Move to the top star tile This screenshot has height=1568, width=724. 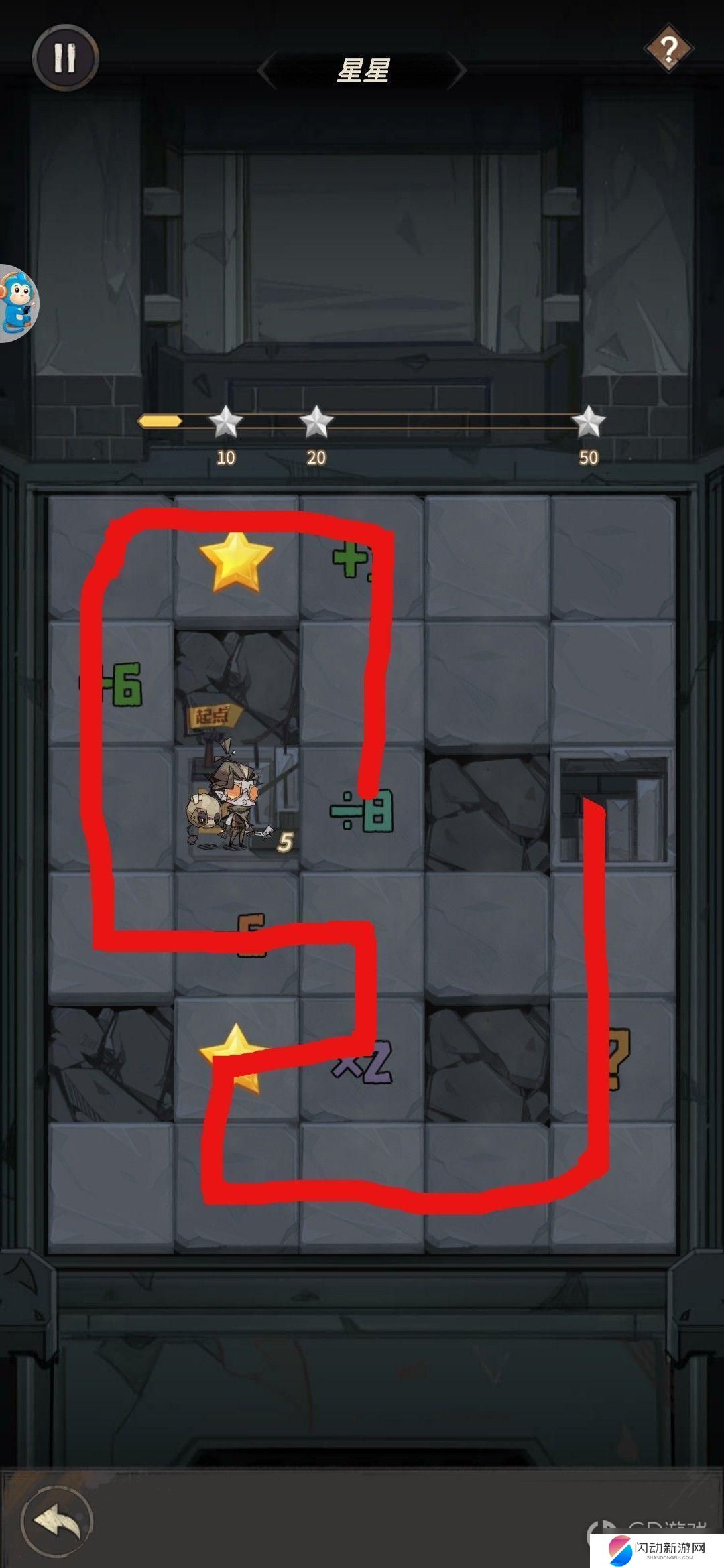(x=236, y=560)
